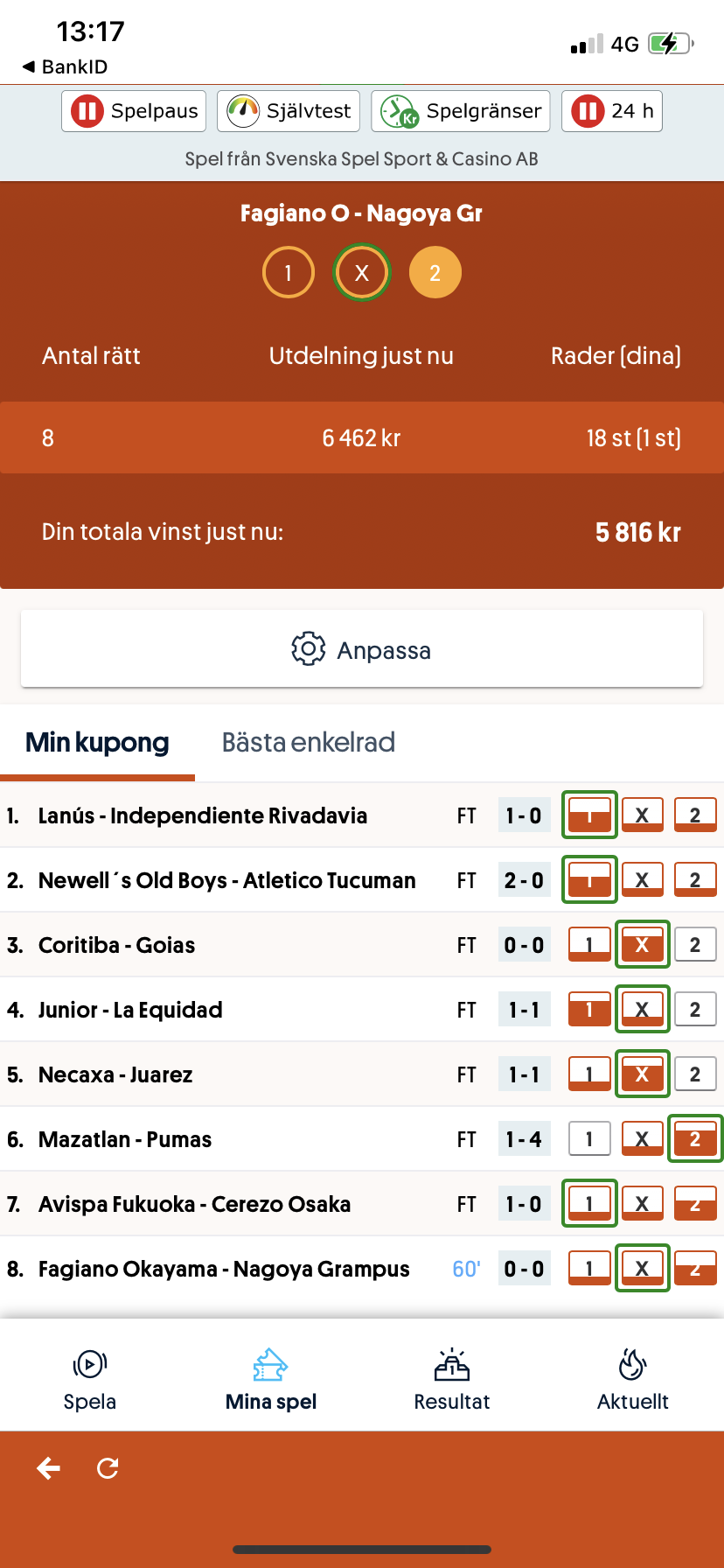Select the Min kupong tab

[97, 743]
